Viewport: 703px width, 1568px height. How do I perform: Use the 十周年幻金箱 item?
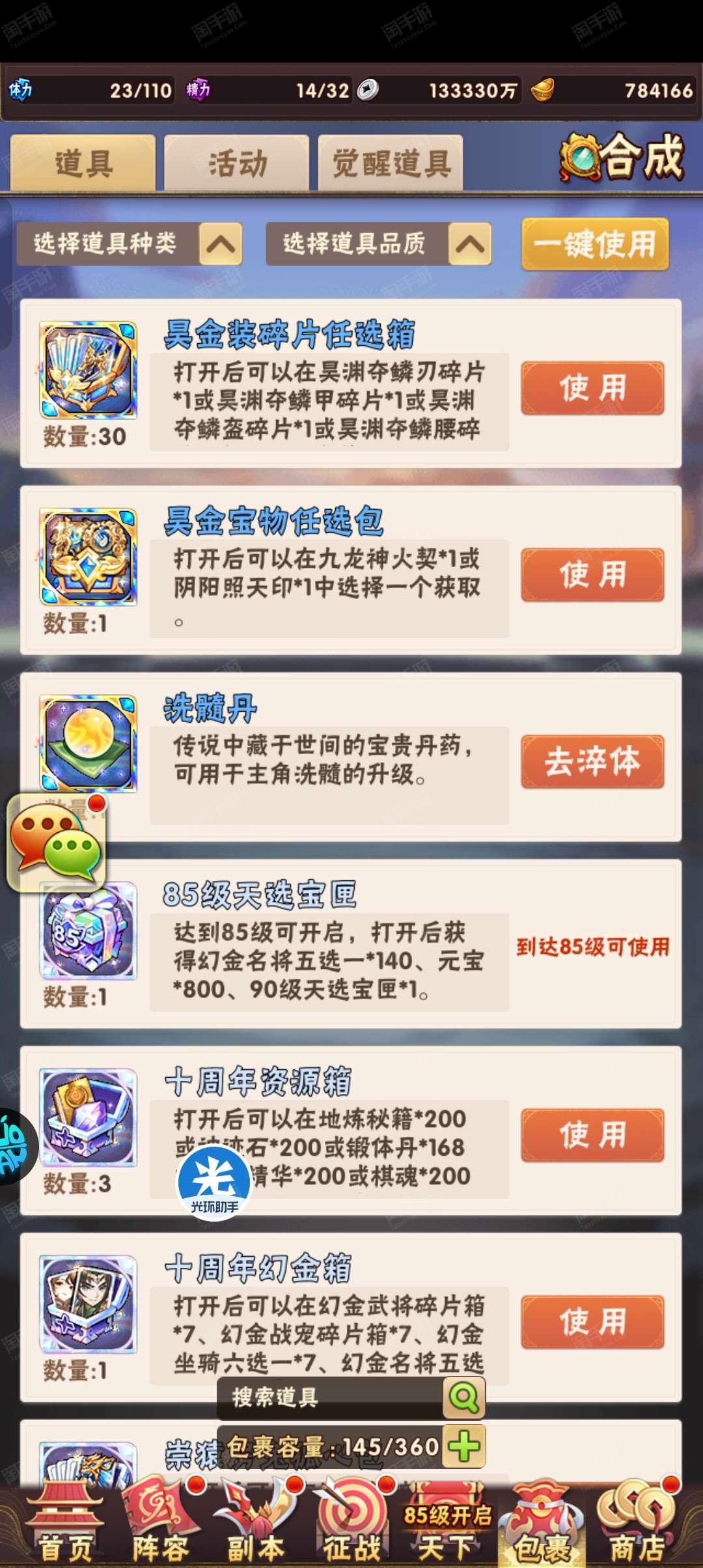coord(592,1322)
